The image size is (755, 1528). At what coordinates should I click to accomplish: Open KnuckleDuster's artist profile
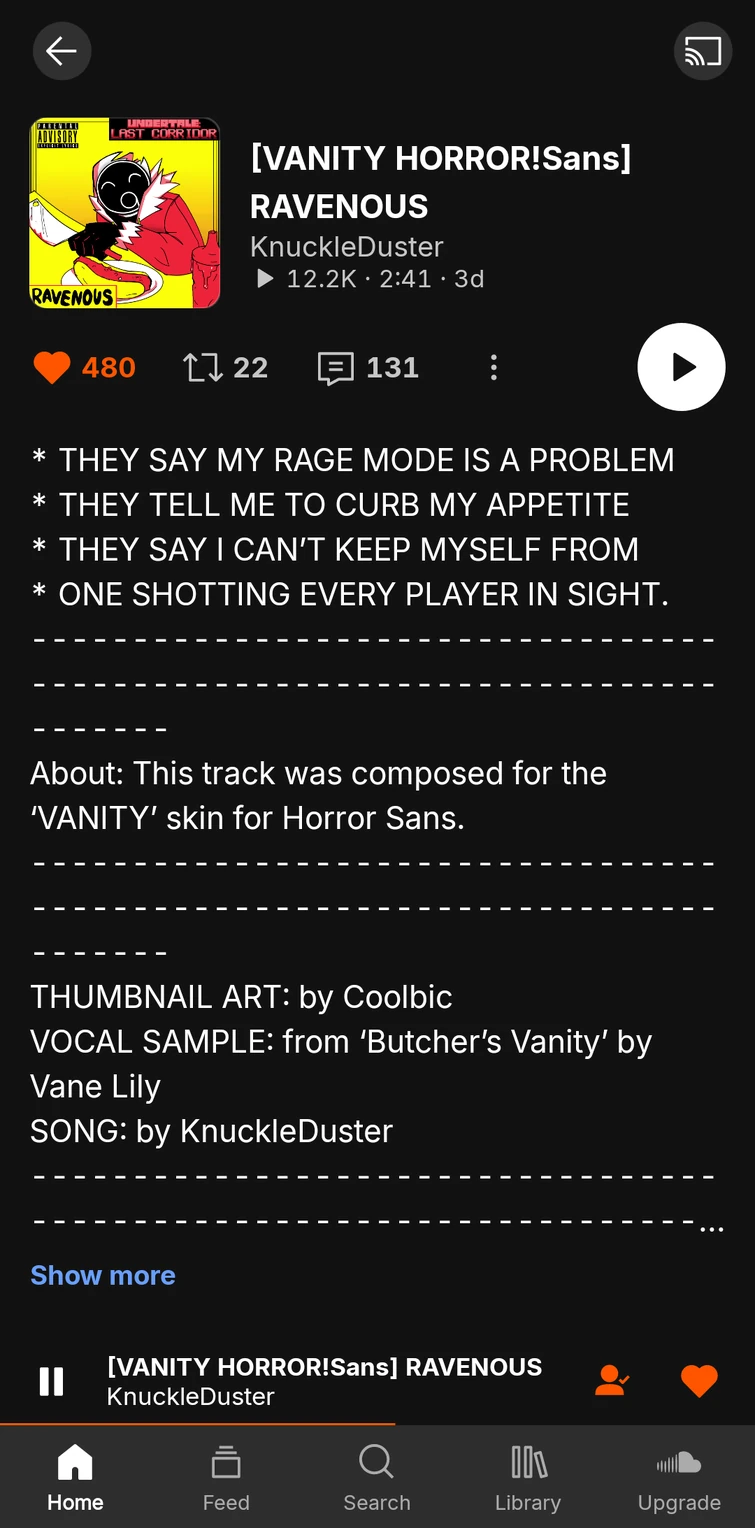click(346, 247)
